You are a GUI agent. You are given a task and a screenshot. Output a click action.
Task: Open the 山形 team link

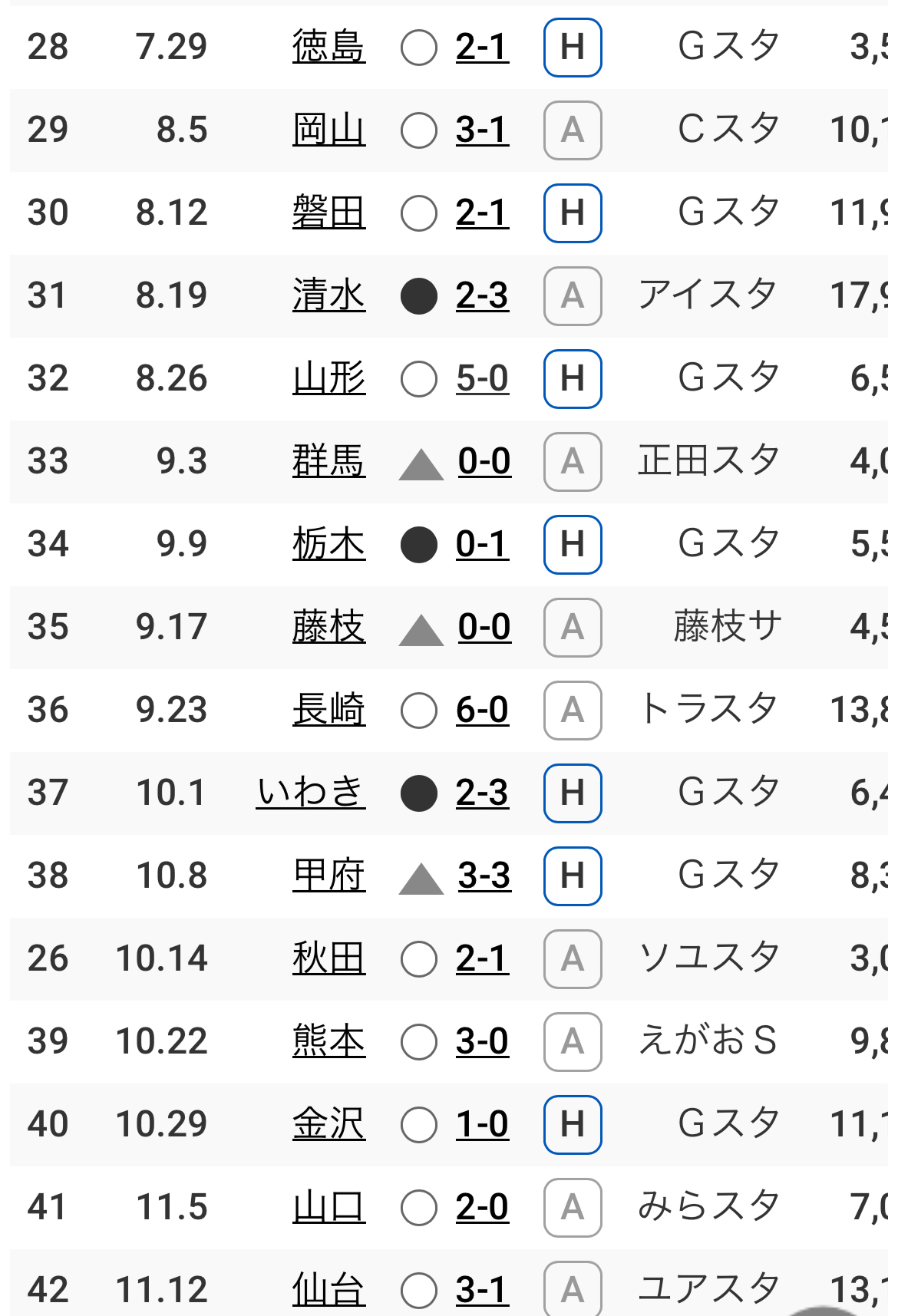328,378
